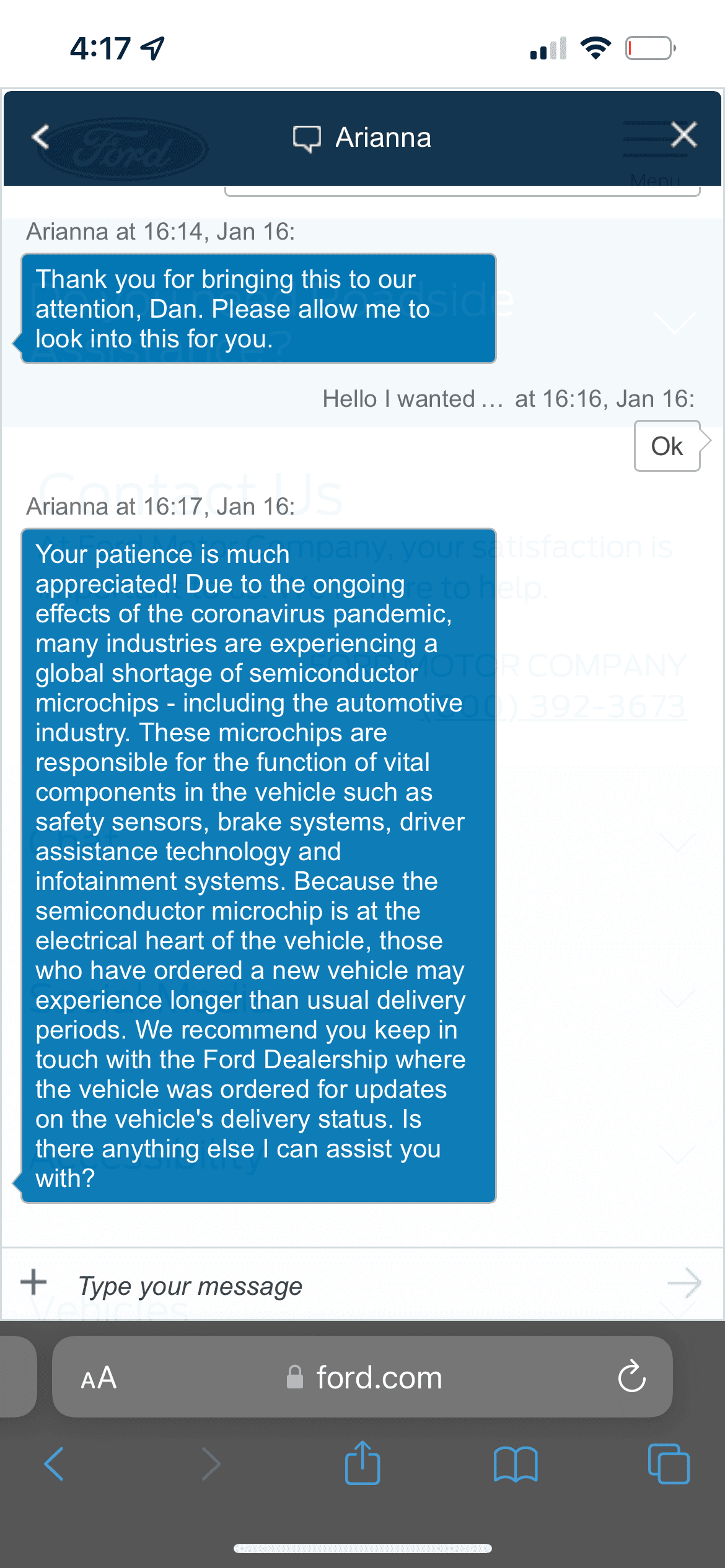Tap the ford.com address bar
This screenshot has width=725, height=1568.
coord(362,1377)
